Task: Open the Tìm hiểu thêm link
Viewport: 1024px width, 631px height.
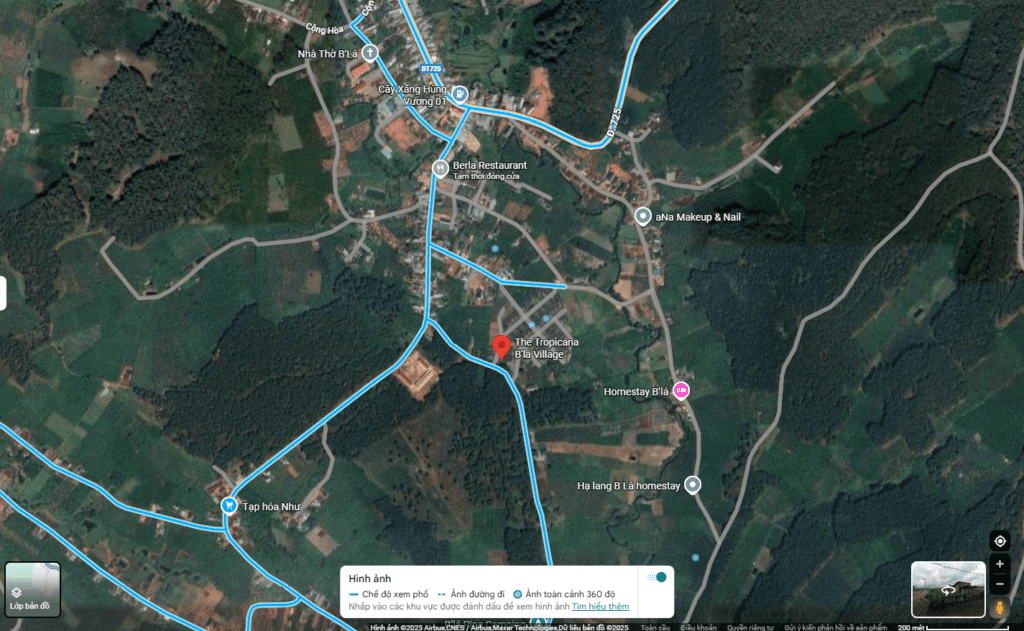Action: click(x=600, y=606)
